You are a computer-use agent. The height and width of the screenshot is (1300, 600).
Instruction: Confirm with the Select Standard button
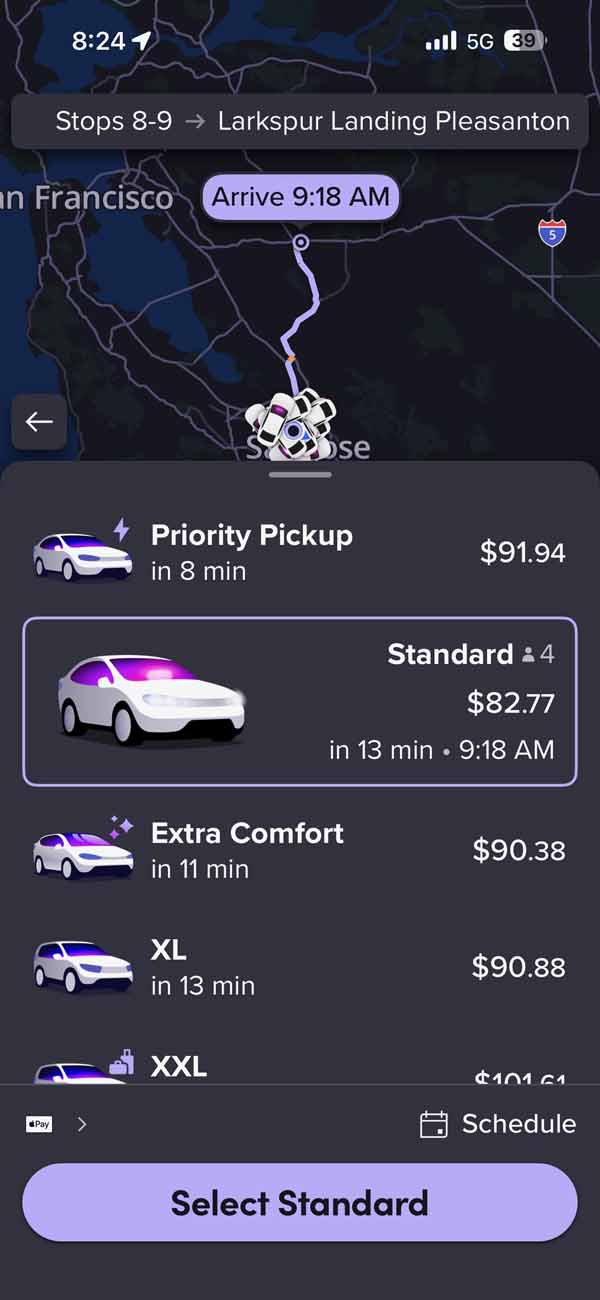(300, 1202)
